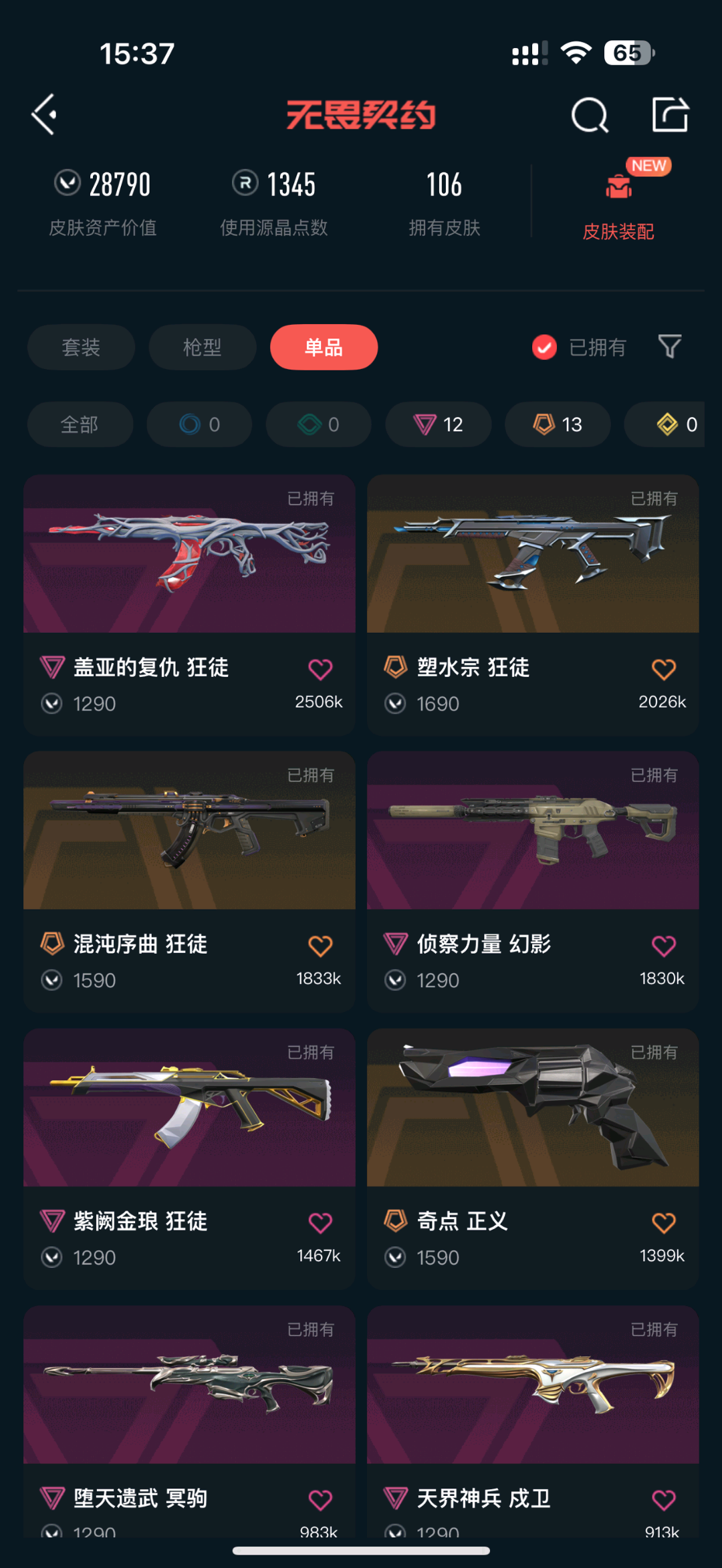
Task: Open the funnel filter icon
Action: [x=669, y=346]
